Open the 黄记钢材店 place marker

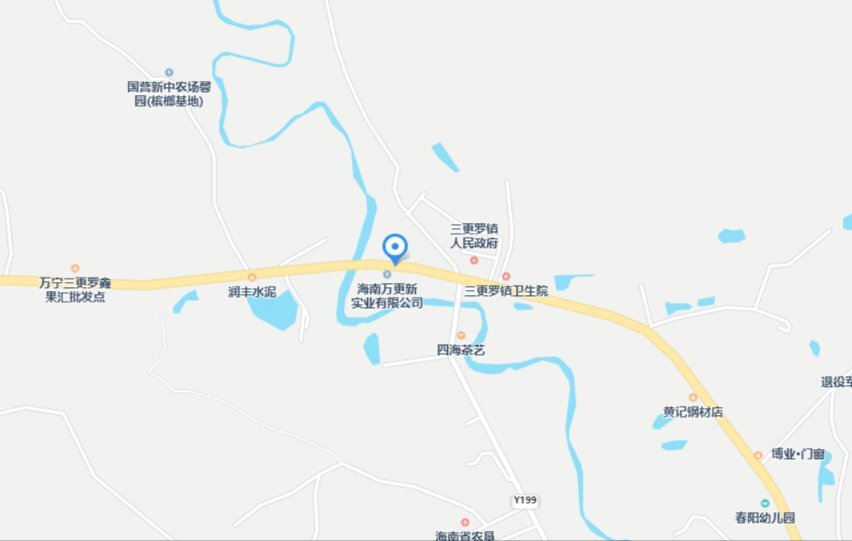(x=693, y=398)
